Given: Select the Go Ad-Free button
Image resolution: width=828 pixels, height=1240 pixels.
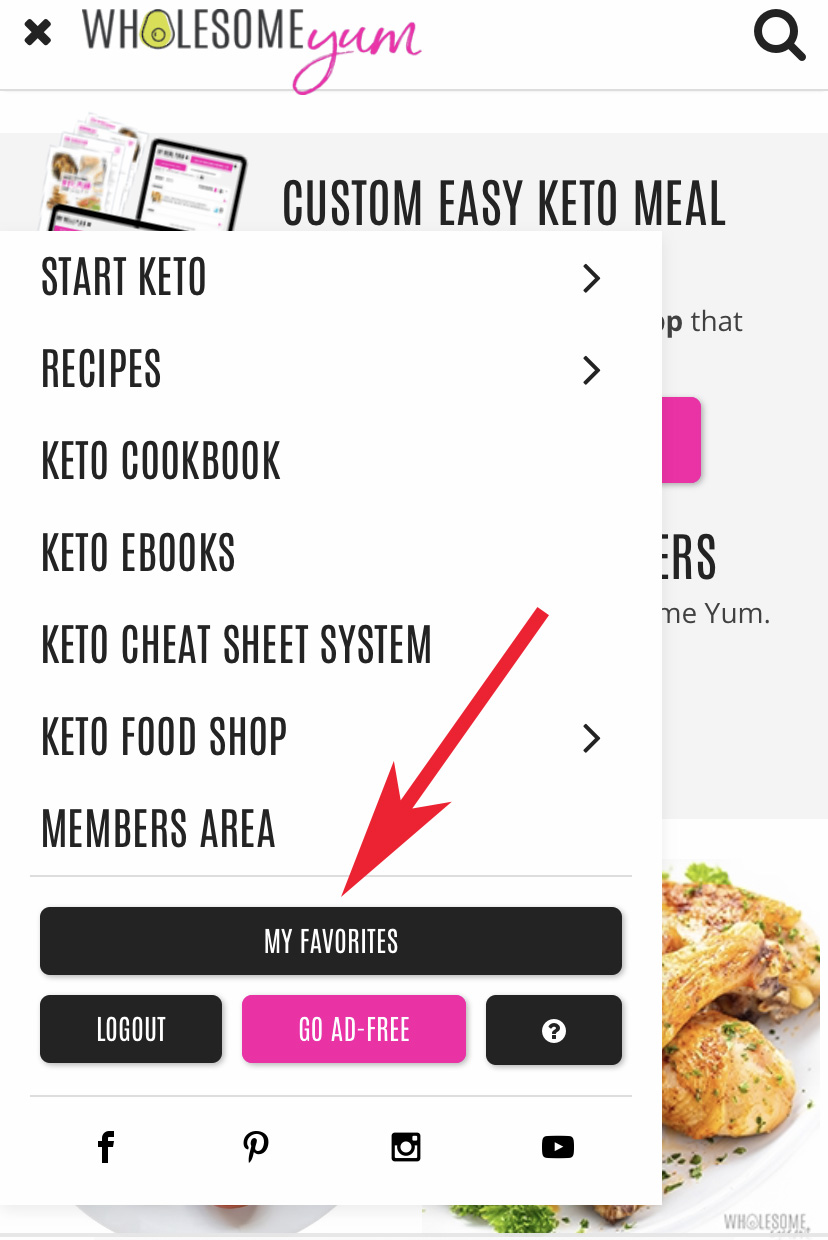Looking at the screenshot, I should point(354,1029).
